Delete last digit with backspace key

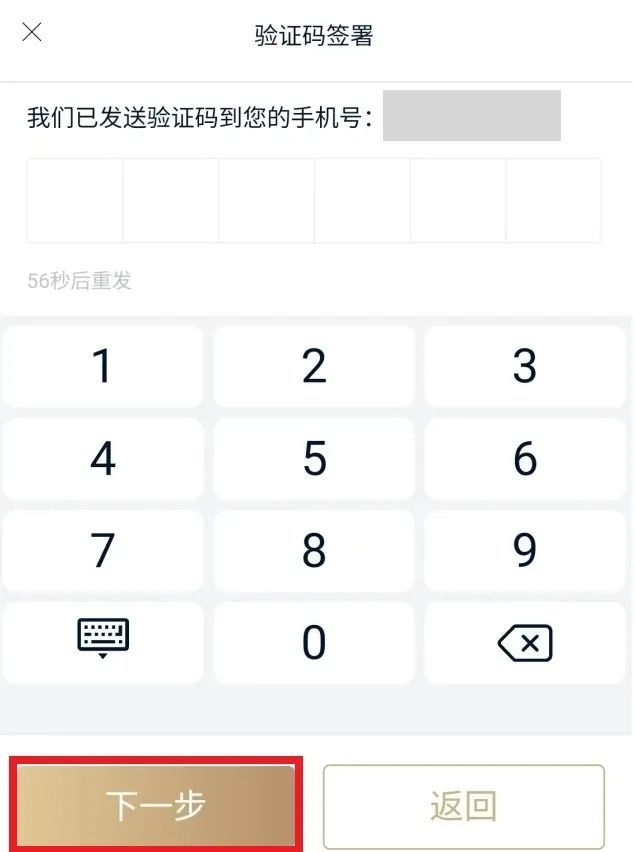(525, 643)
